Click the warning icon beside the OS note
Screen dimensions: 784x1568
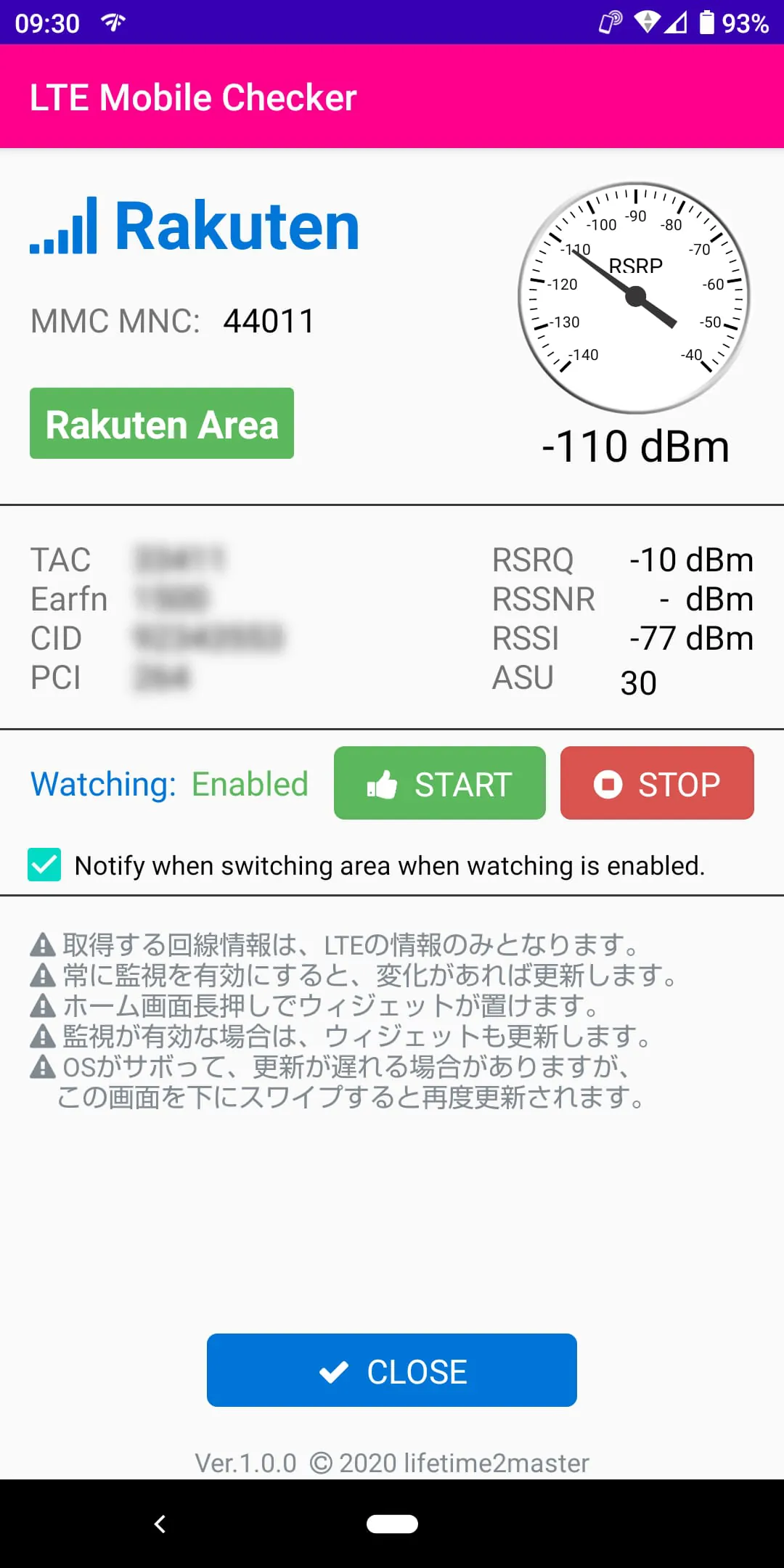click(x=41, y=1066)
